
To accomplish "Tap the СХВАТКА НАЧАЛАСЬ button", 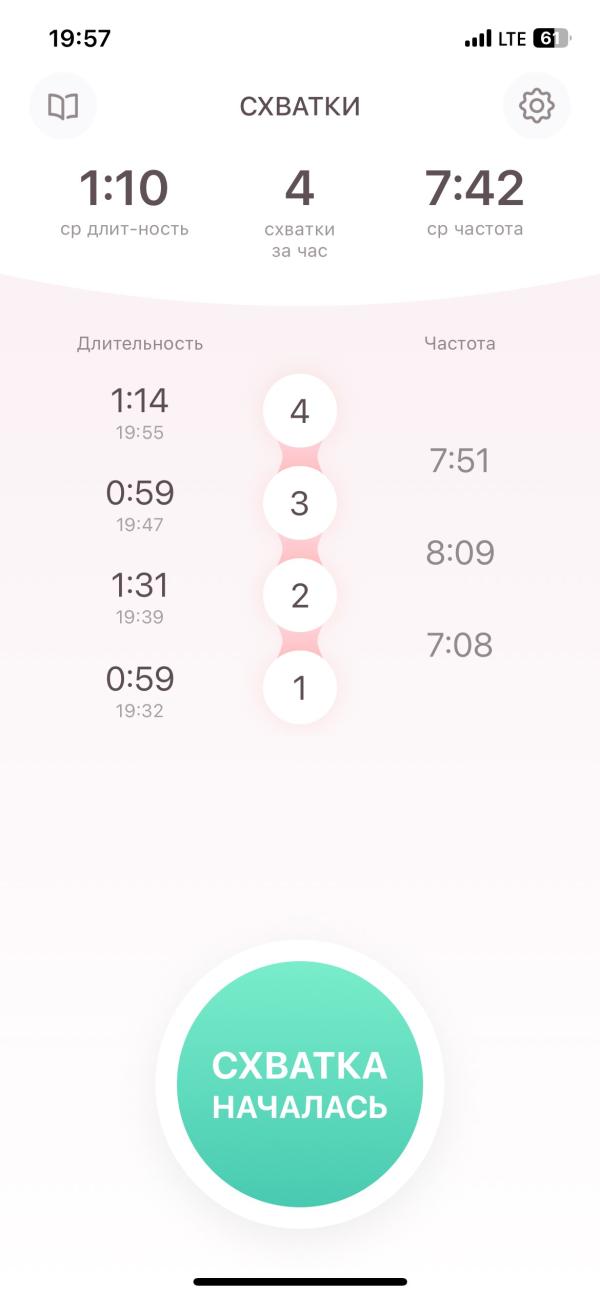I will [300, 1085].
